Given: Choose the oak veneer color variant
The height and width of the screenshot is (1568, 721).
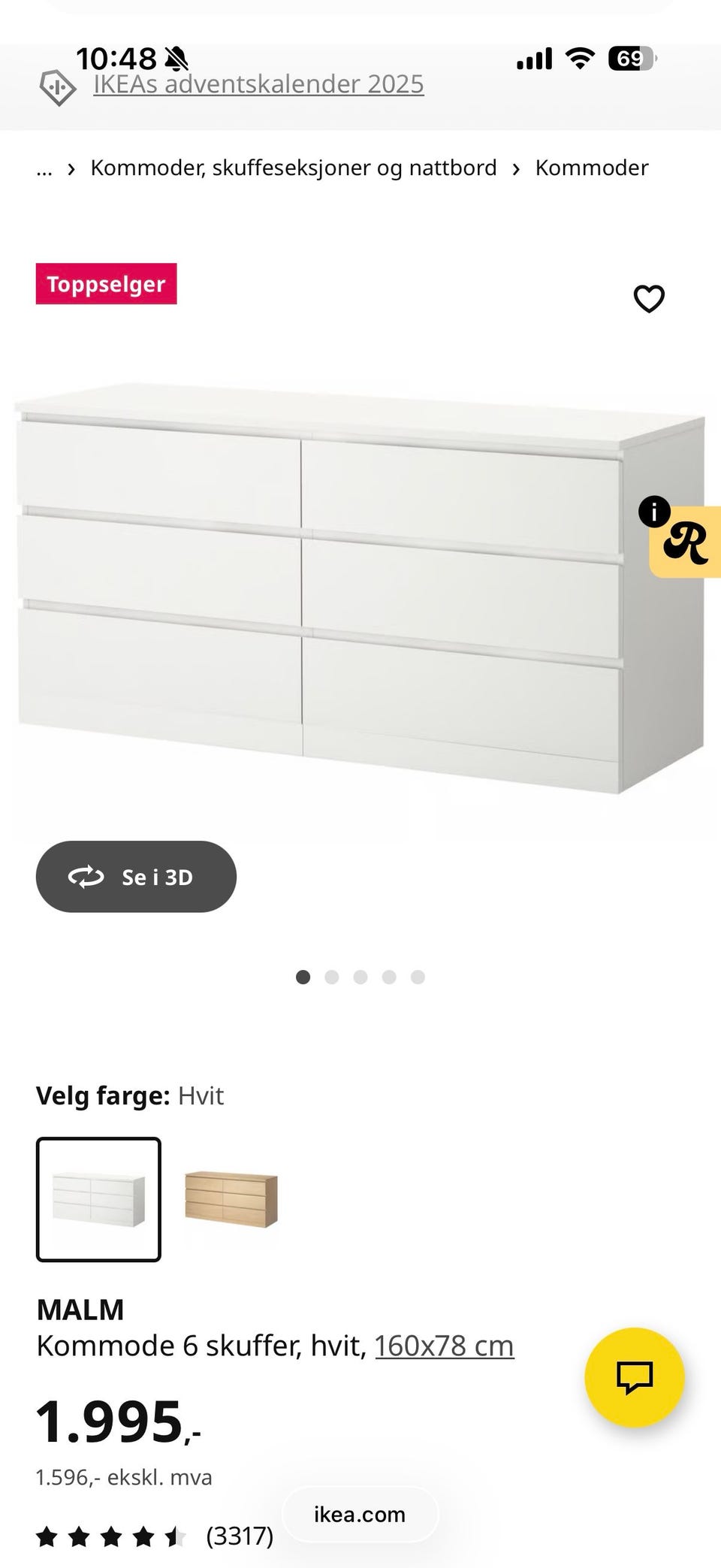Looking at the screenshot, I should 231,1199.
